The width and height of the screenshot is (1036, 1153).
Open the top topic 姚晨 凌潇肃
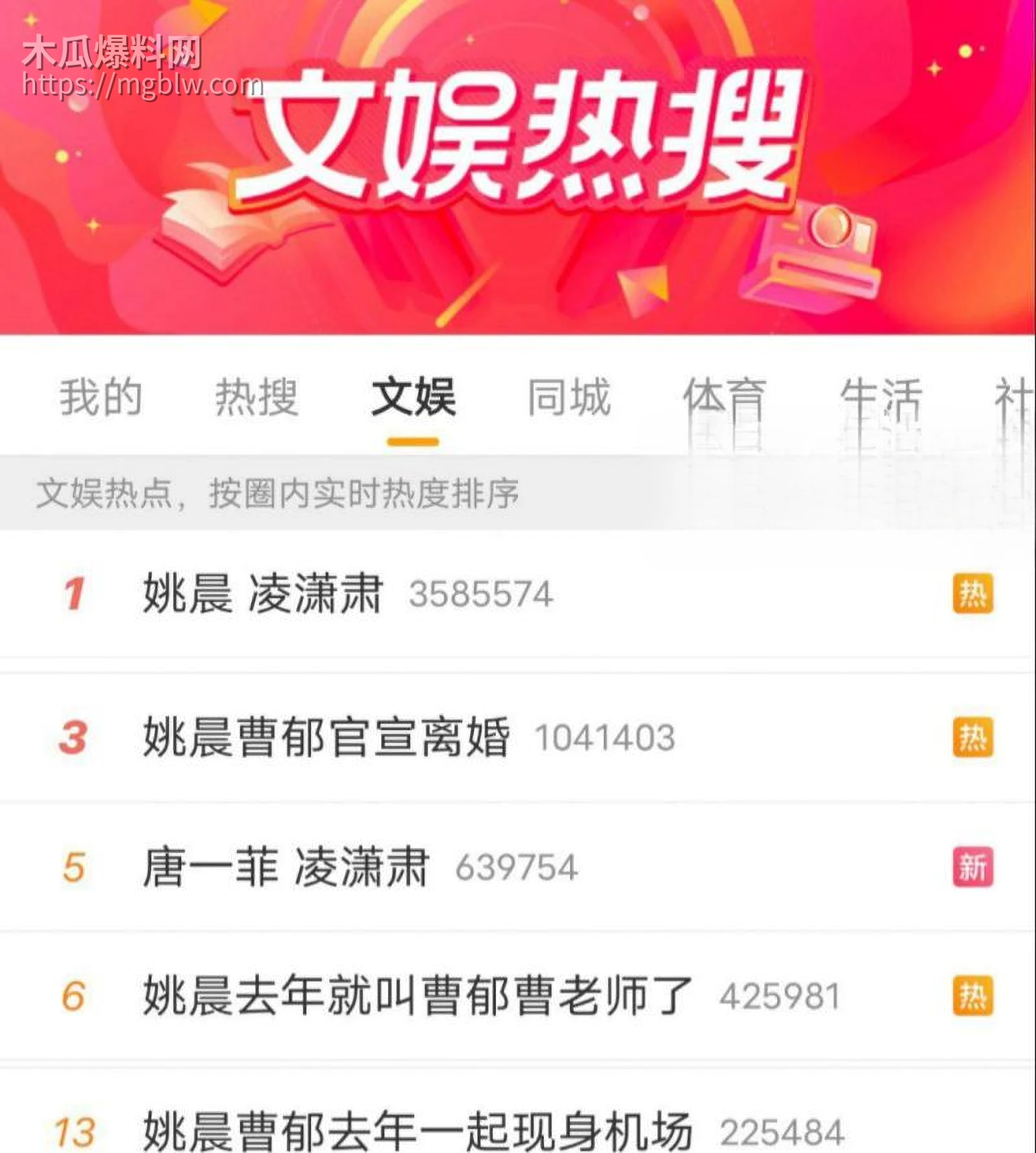[263, 594]
